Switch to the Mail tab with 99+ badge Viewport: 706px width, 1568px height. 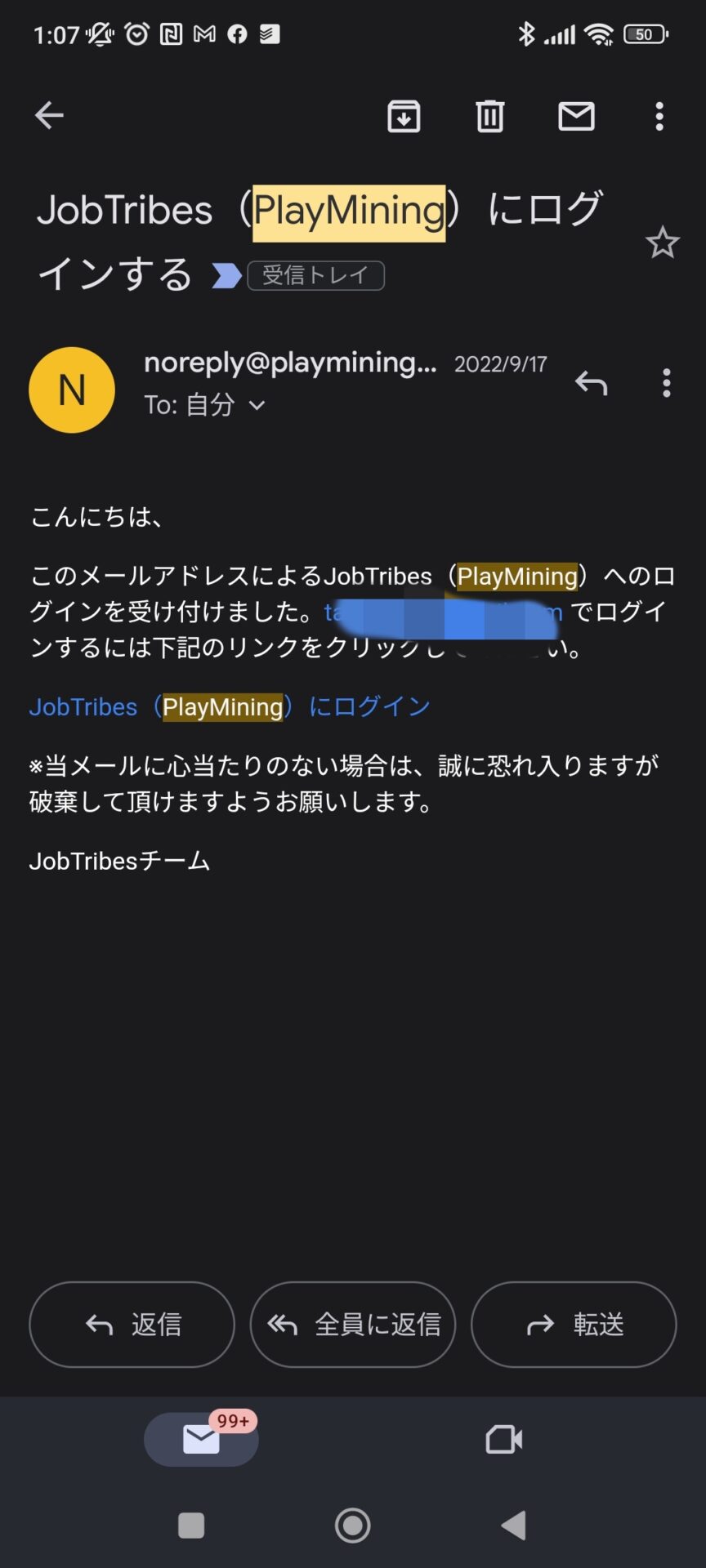201,1439
